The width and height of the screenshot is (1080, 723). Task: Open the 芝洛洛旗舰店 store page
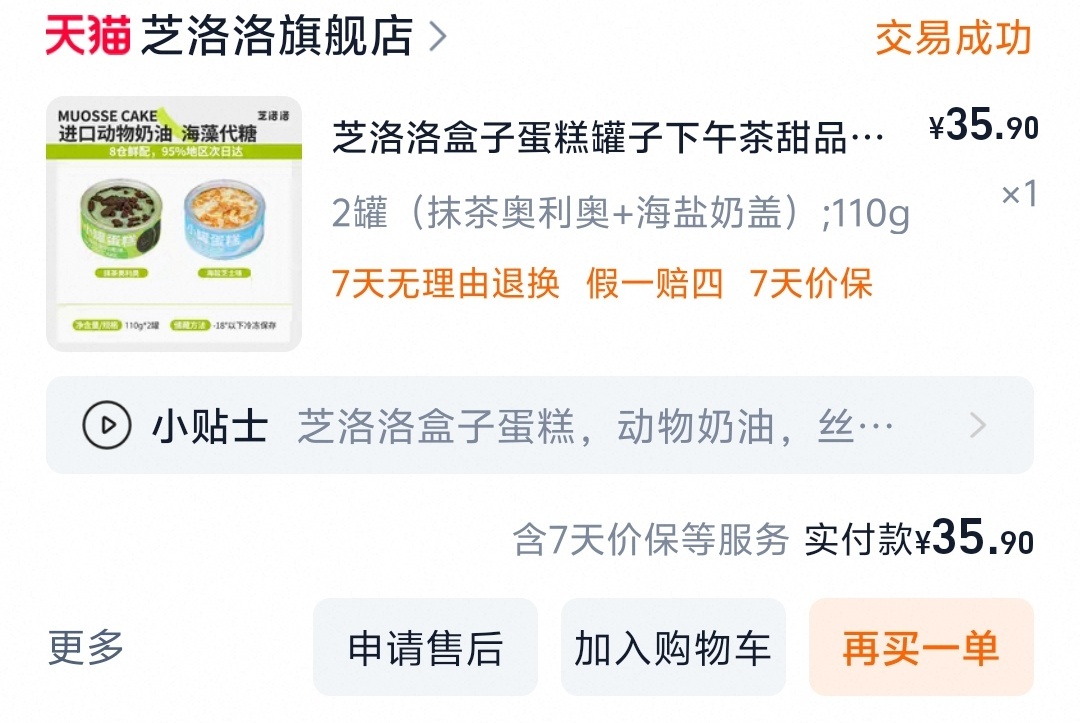point(277,37)
